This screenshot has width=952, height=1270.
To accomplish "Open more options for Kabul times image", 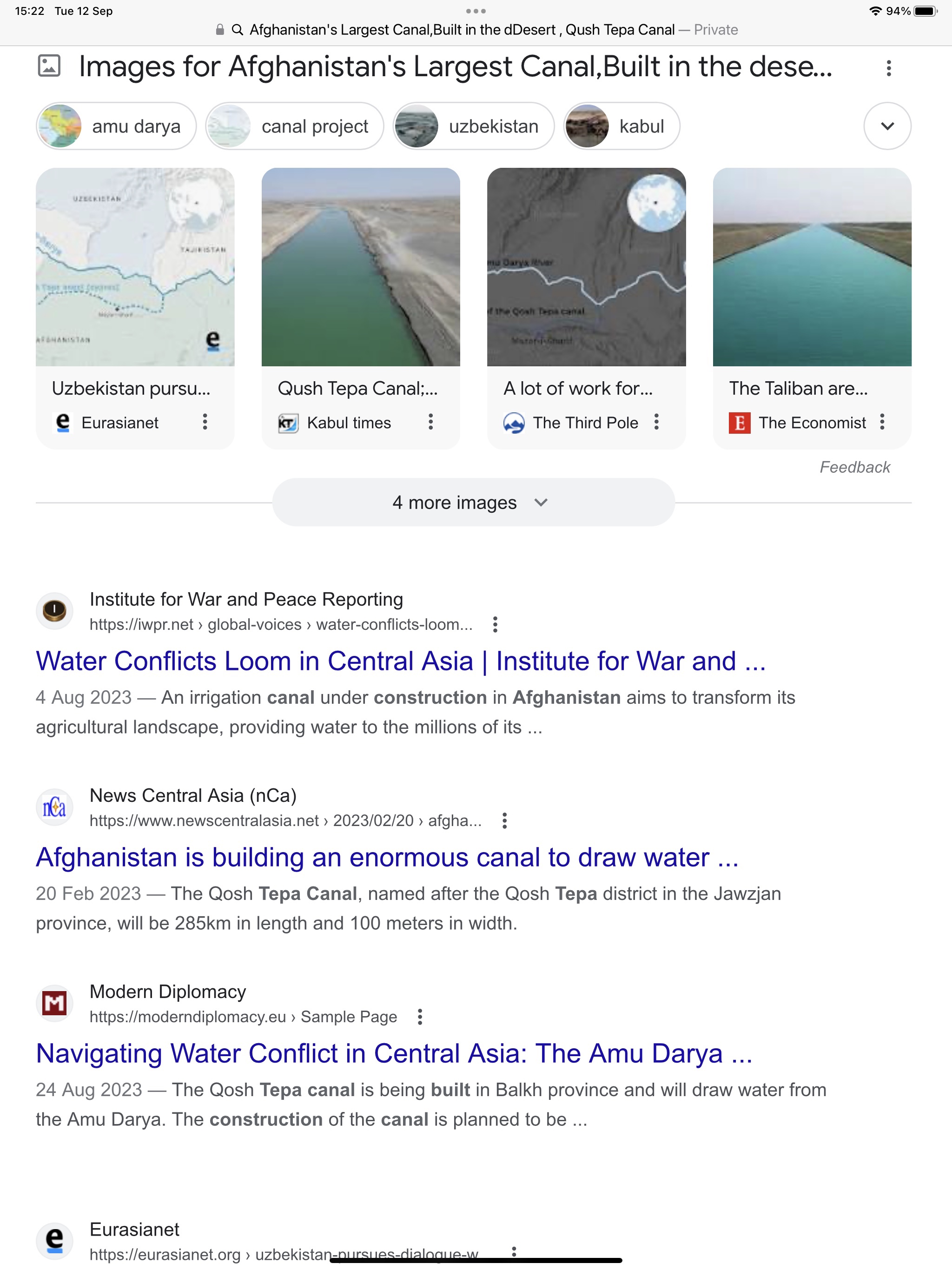I will click(430, 422).
